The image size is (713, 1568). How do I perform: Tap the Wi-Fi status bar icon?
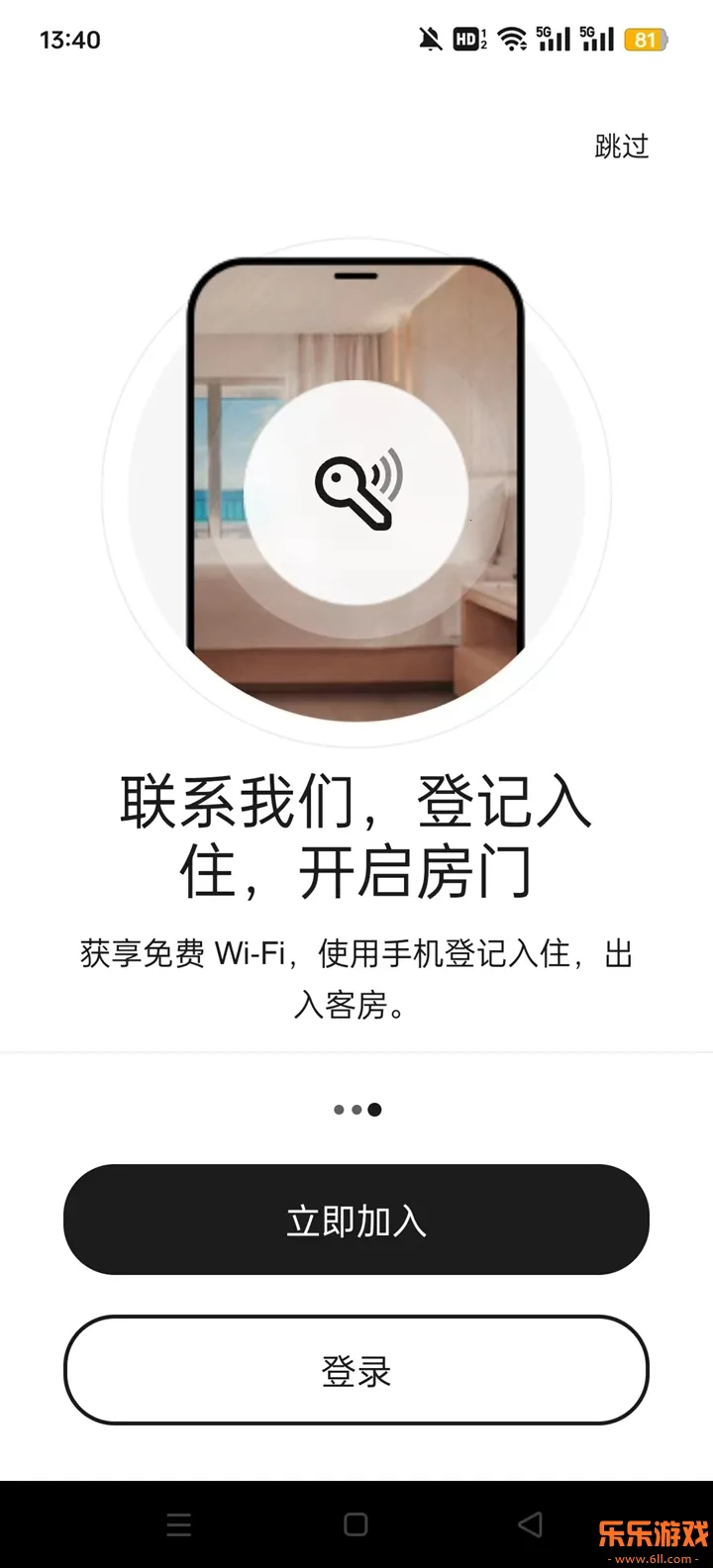tap(511, 40)
